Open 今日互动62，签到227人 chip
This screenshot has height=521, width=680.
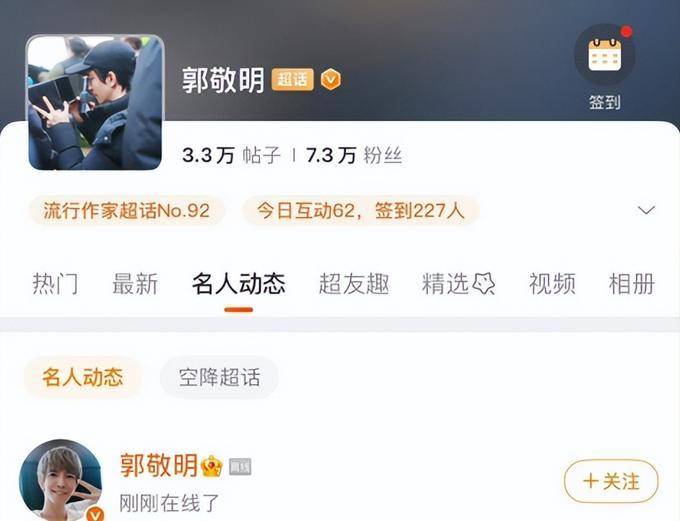click(361, 210)
